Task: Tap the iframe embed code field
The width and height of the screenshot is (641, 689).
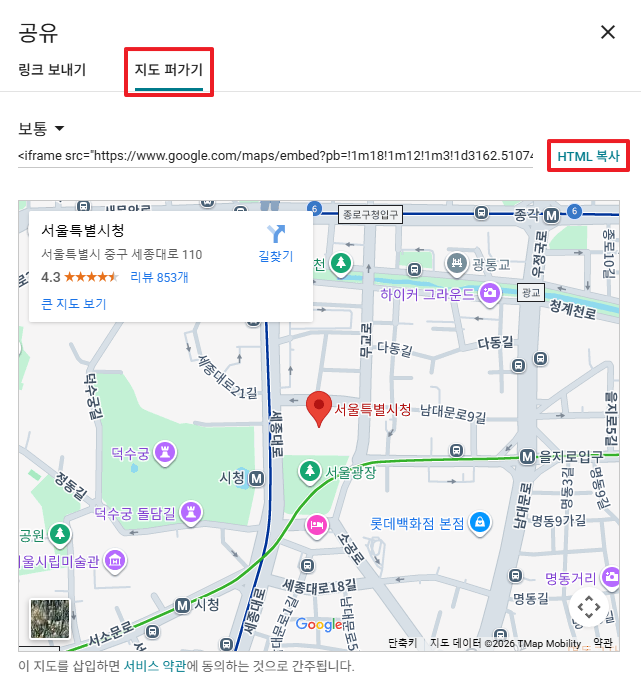Action: click(x=276, y=156)
